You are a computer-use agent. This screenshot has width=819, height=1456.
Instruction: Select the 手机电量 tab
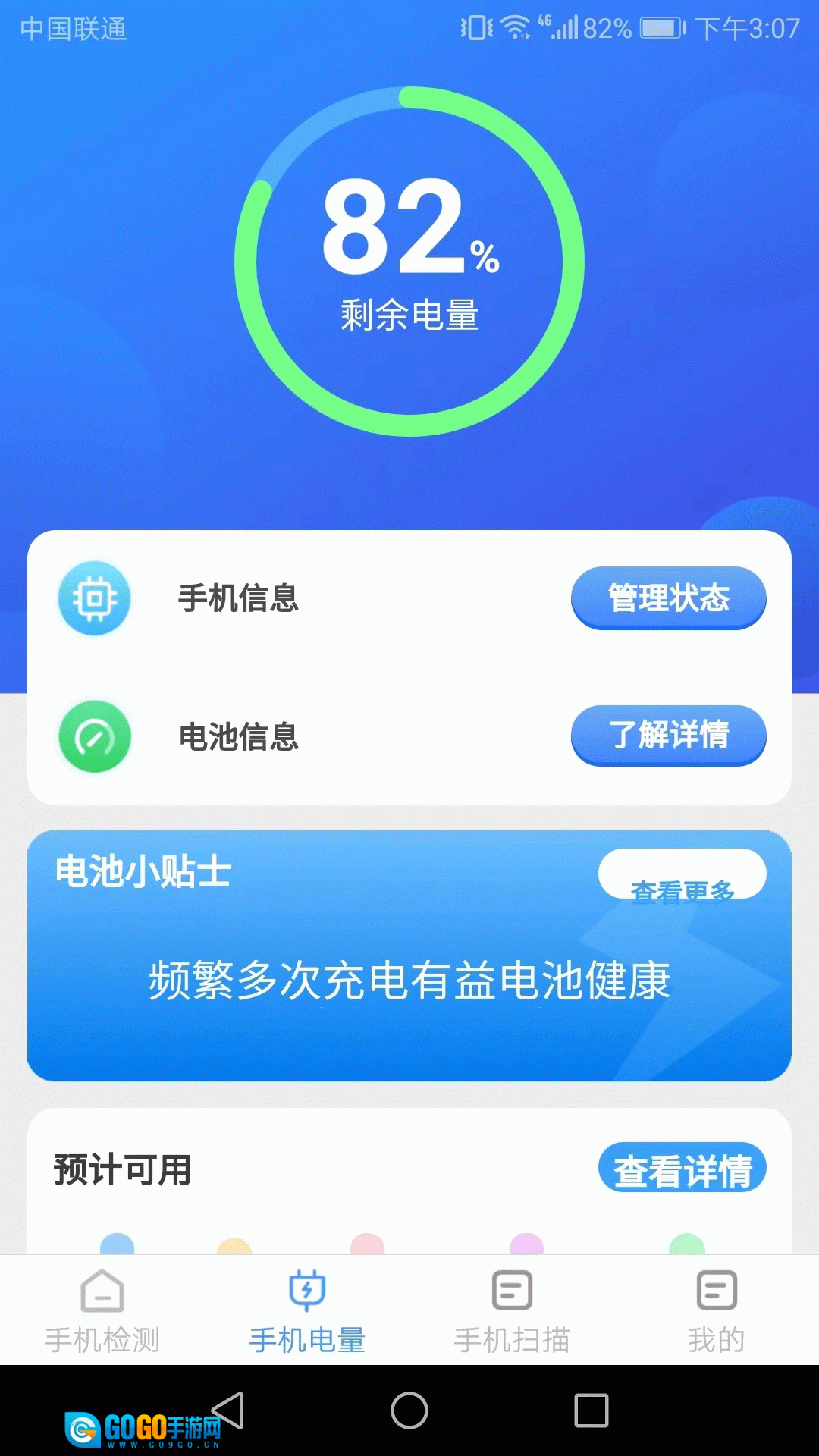pyautogui.click(x=307, y=1311)
